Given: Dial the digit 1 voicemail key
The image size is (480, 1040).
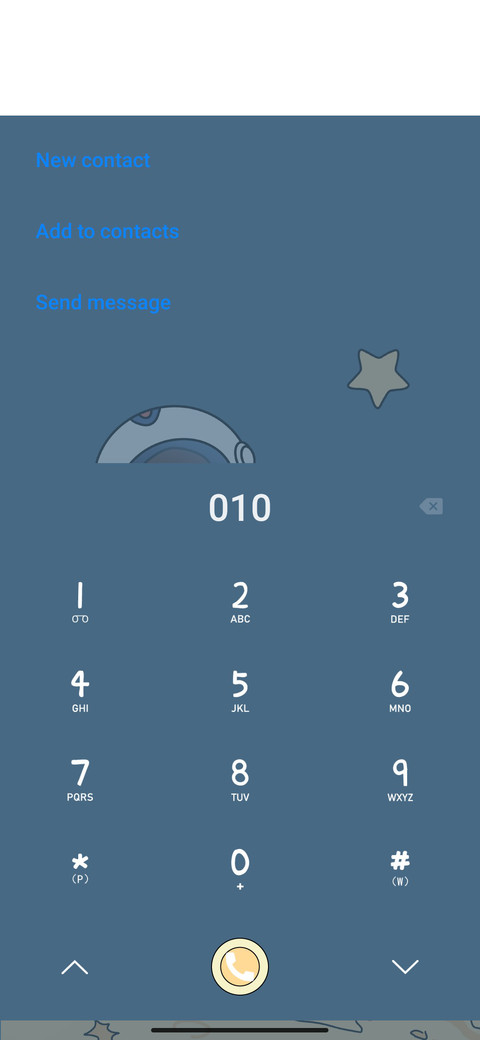Looking at the screenshot, I should tap(80, 602).
